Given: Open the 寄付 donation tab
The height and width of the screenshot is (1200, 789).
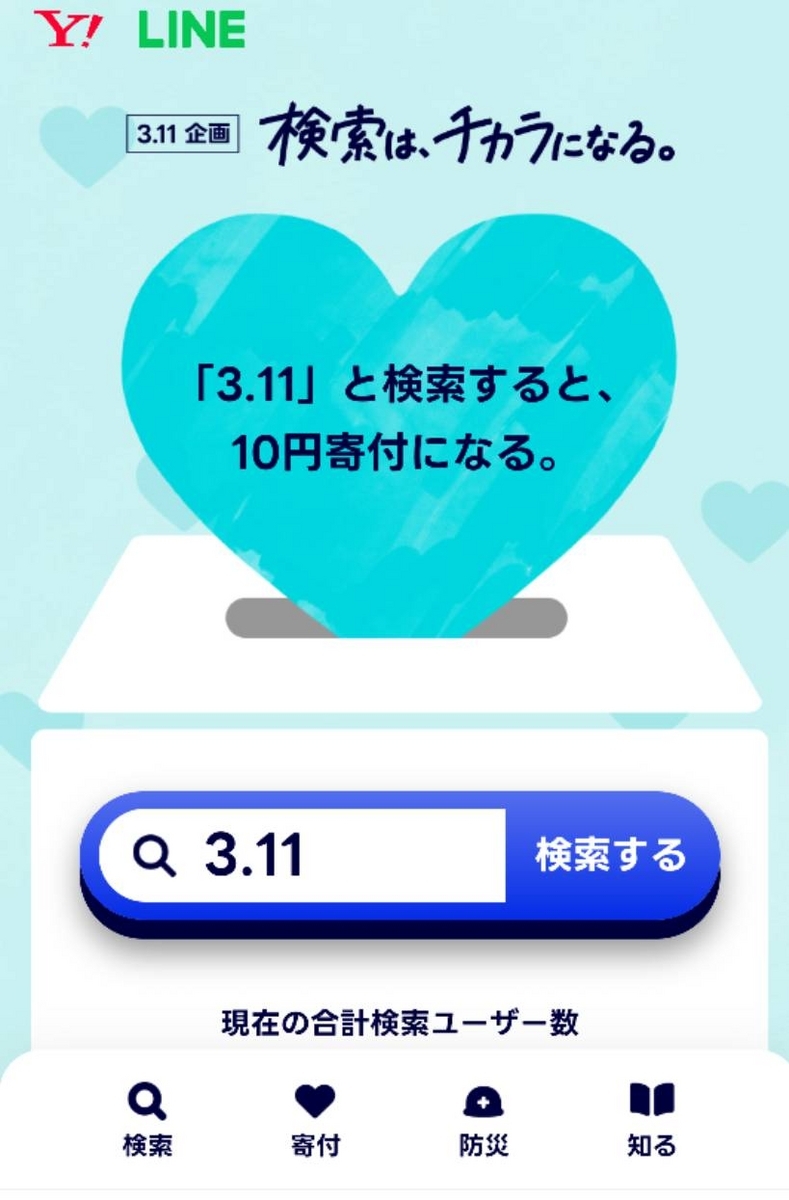Looking at the screenshot, I should [x=315, y=1121].
